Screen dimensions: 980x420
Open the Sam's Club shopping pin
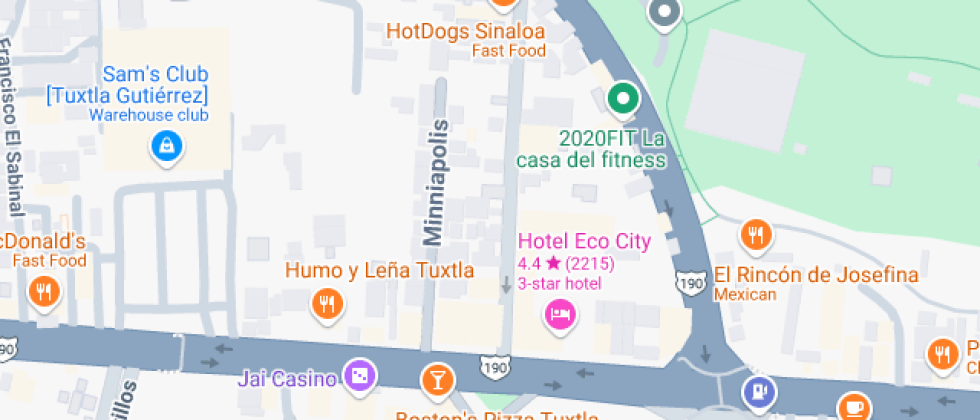(x=165, y=148)
